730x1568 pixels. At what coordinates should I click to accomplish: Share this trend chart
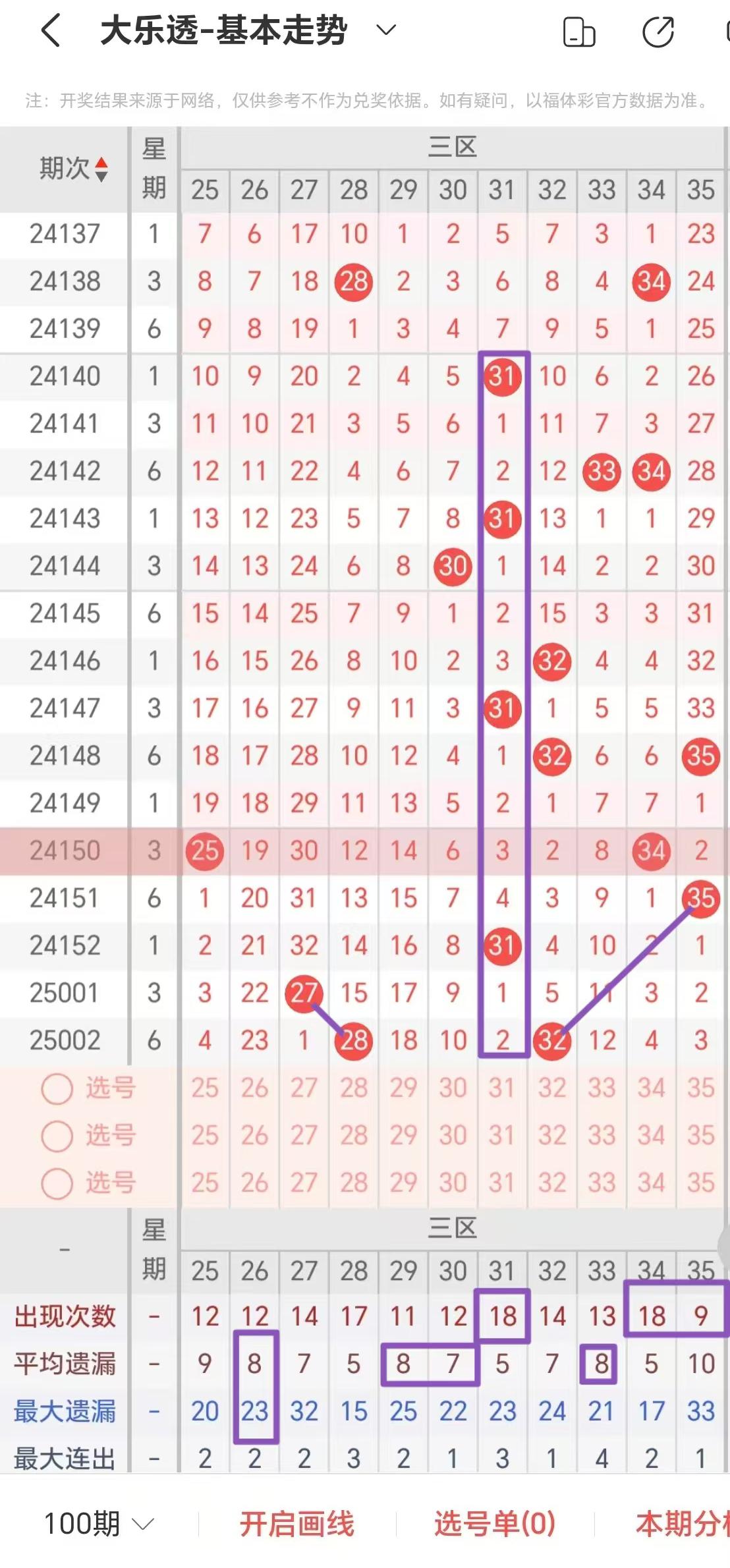point(658,32)
